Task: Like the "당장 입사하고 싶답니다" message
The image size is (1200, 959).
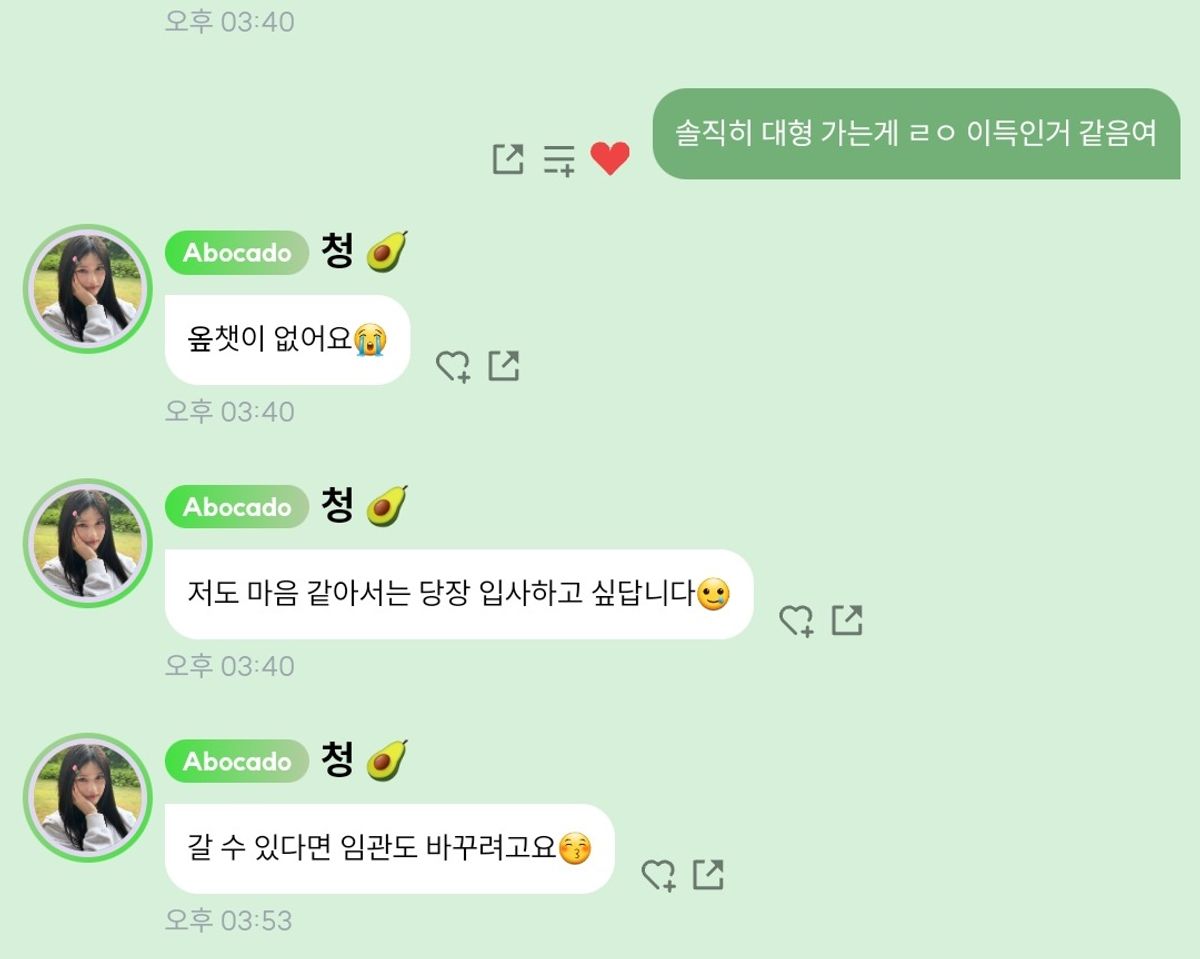Action: (x=796, y=621)
